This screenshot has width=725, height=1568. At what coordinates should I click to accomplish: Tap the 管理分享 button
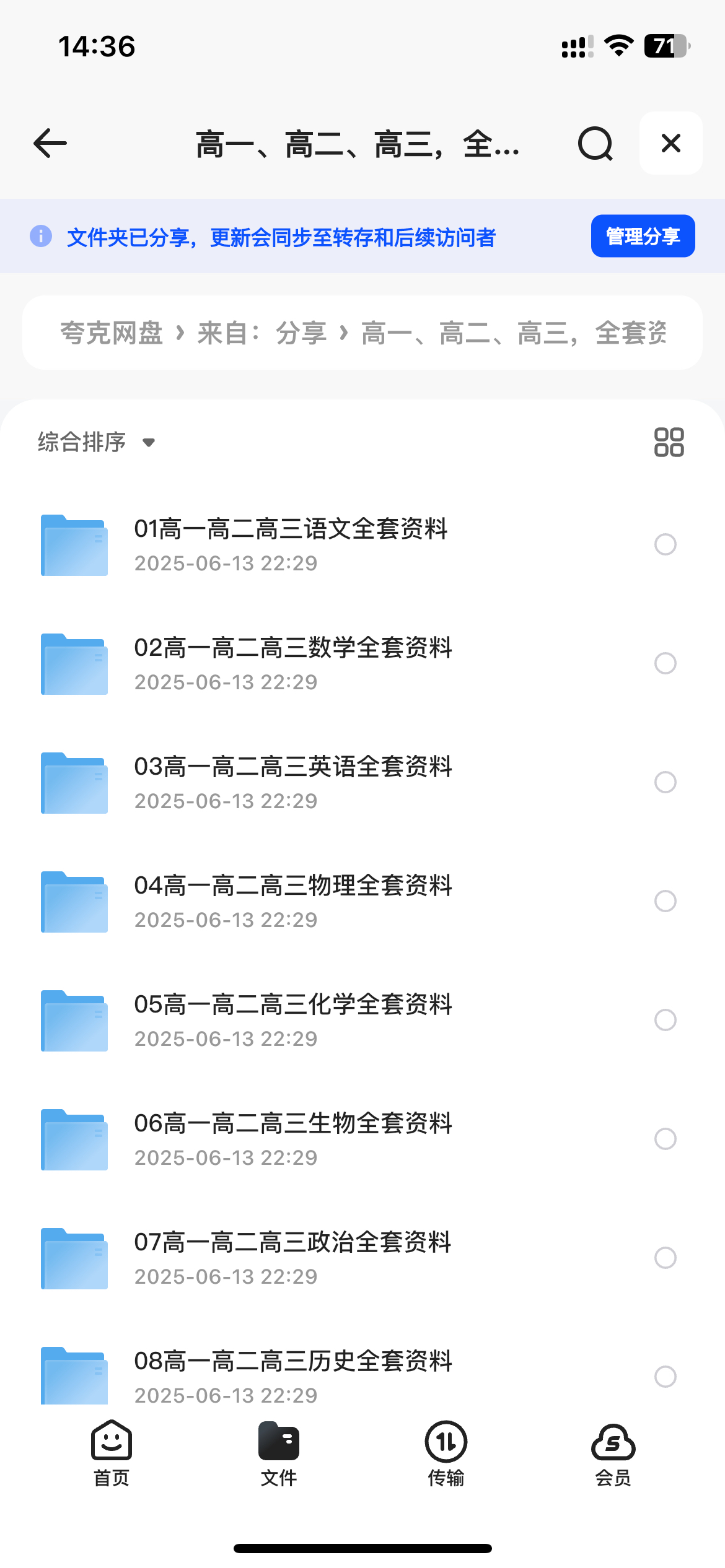point(643,236)
